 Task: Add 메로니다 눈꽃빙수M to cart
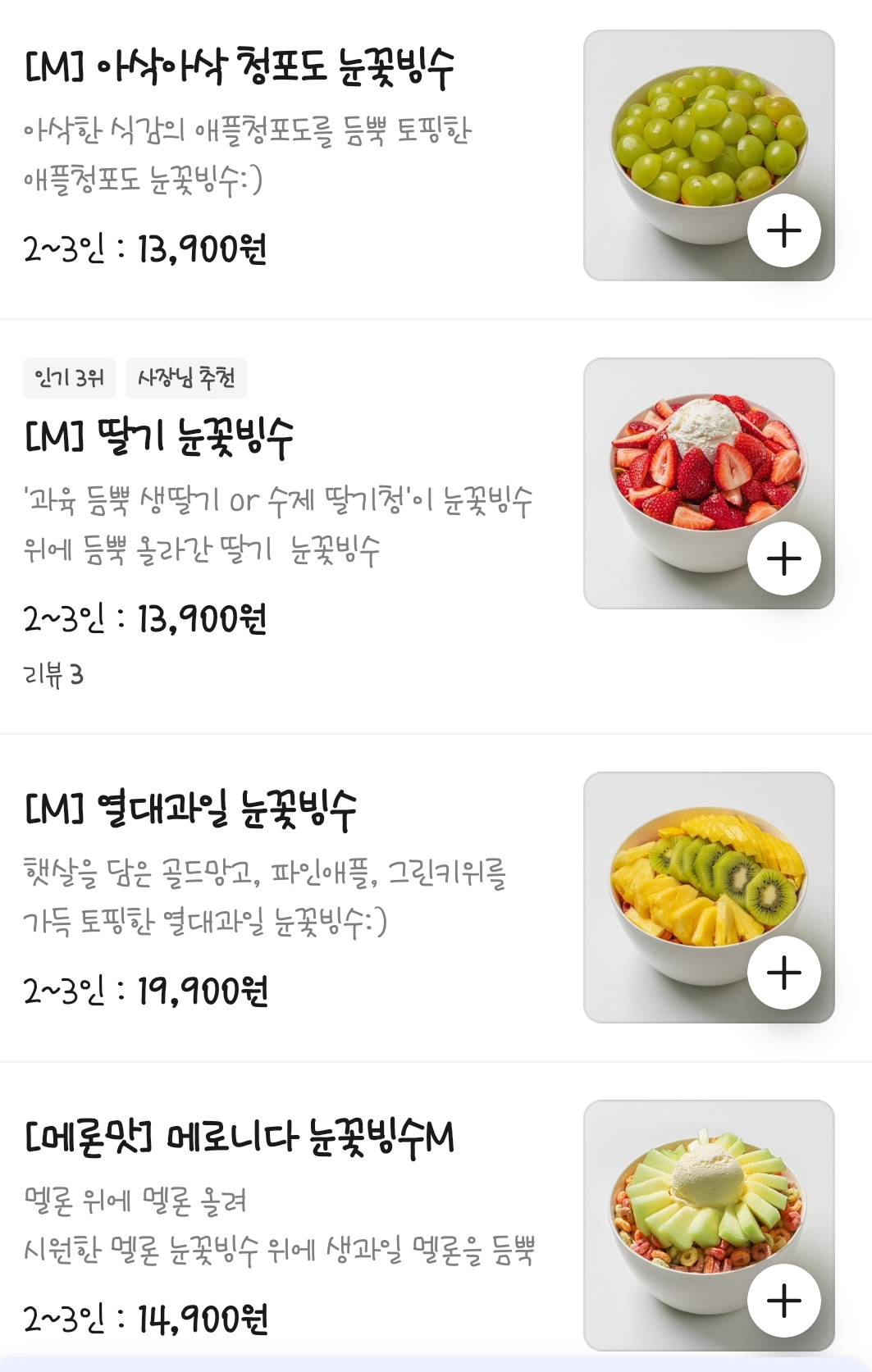tap(783, 1301)
